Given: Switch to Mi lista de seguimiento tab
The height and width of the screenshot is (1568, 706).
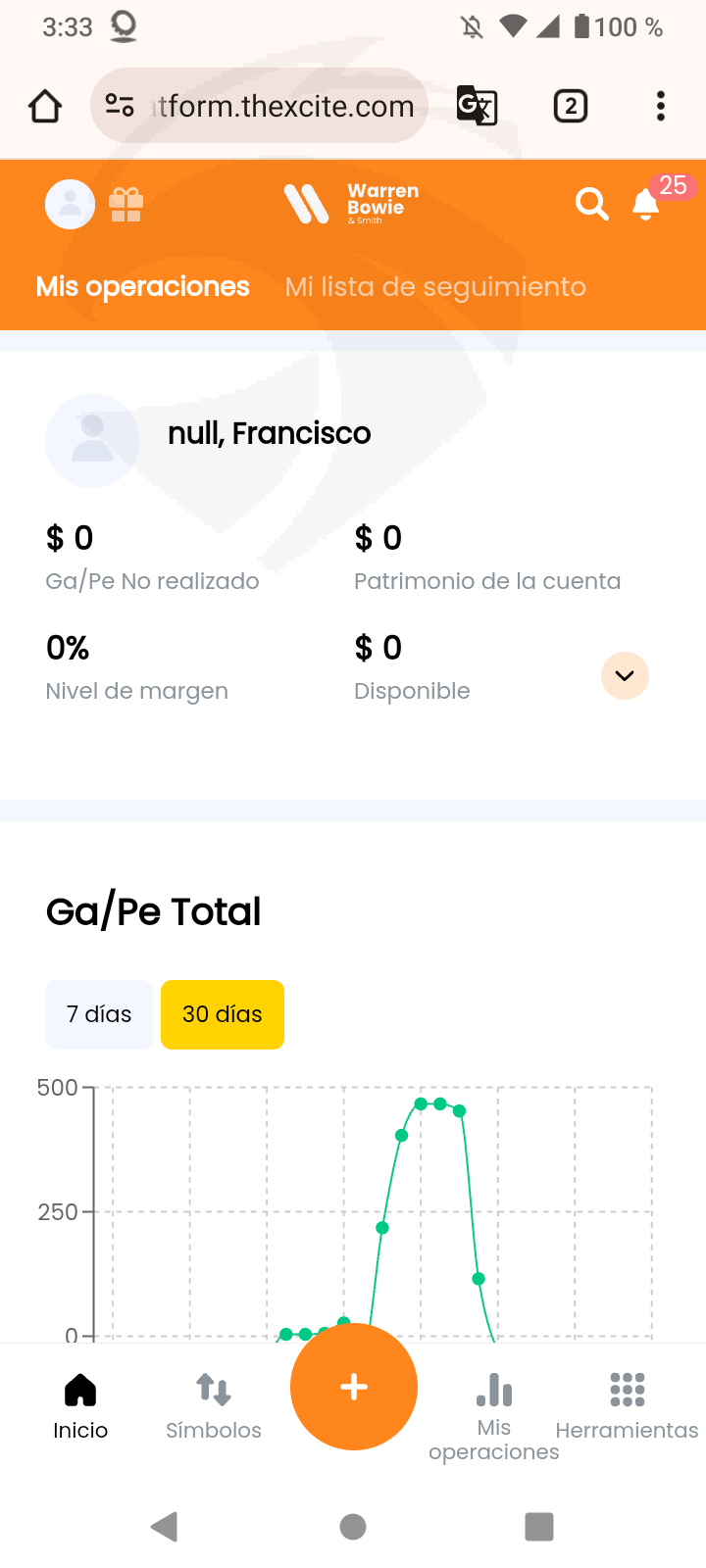Looking at the screenshot, I should pyautogui.click(x=435, y=287).
